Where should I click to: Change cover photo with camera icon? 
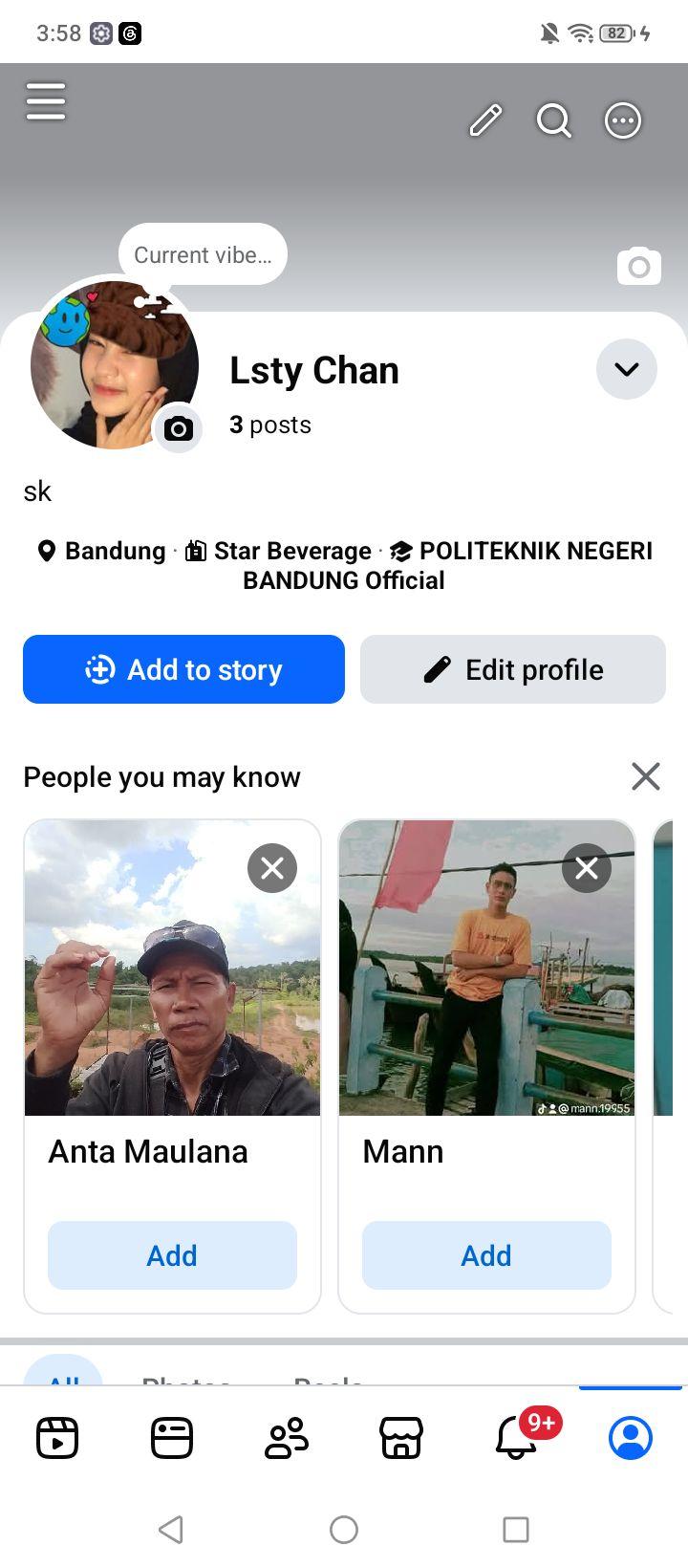(639, 267)
